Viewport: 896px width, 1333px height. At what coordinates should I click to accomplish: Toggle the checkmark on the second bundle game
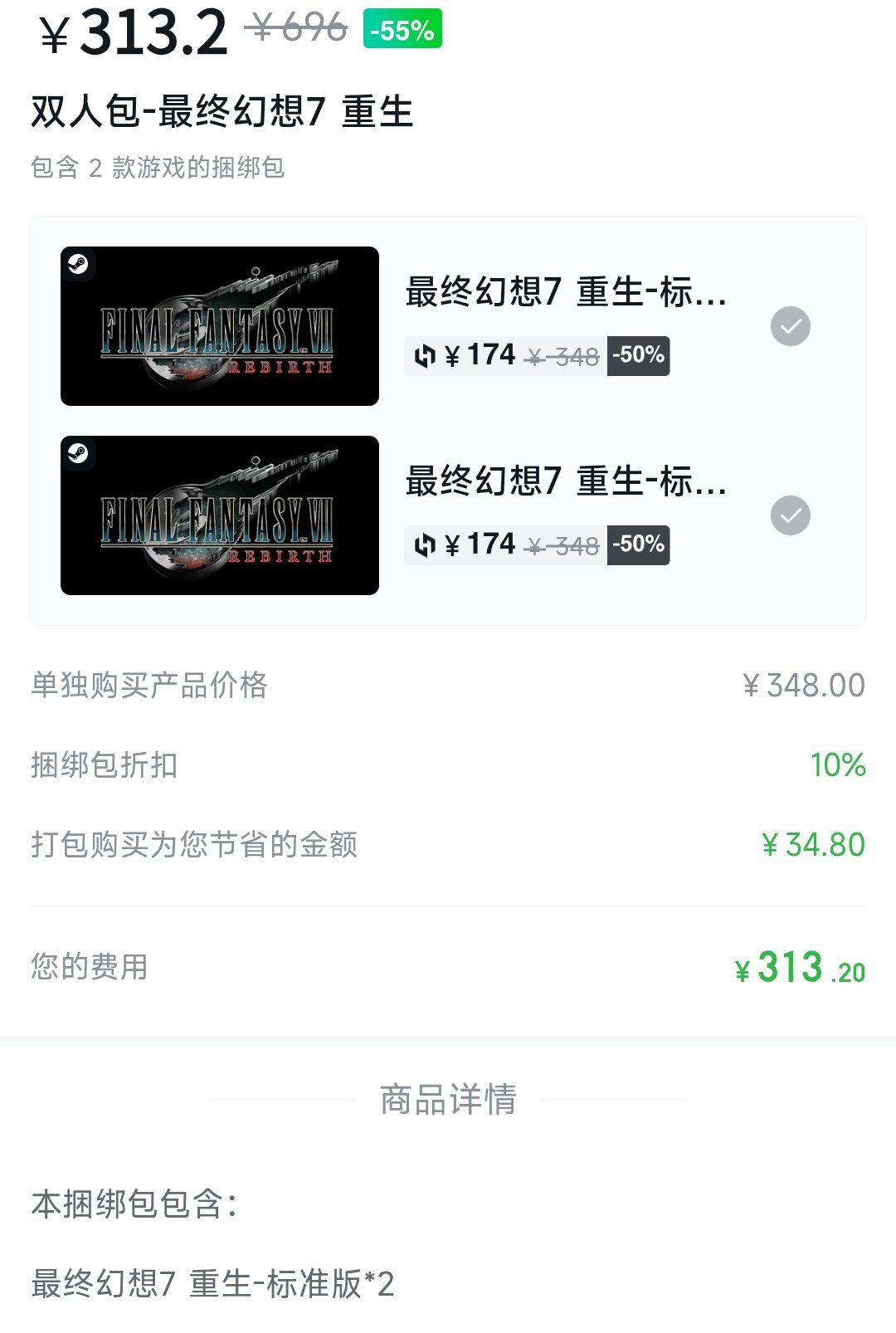790,515
